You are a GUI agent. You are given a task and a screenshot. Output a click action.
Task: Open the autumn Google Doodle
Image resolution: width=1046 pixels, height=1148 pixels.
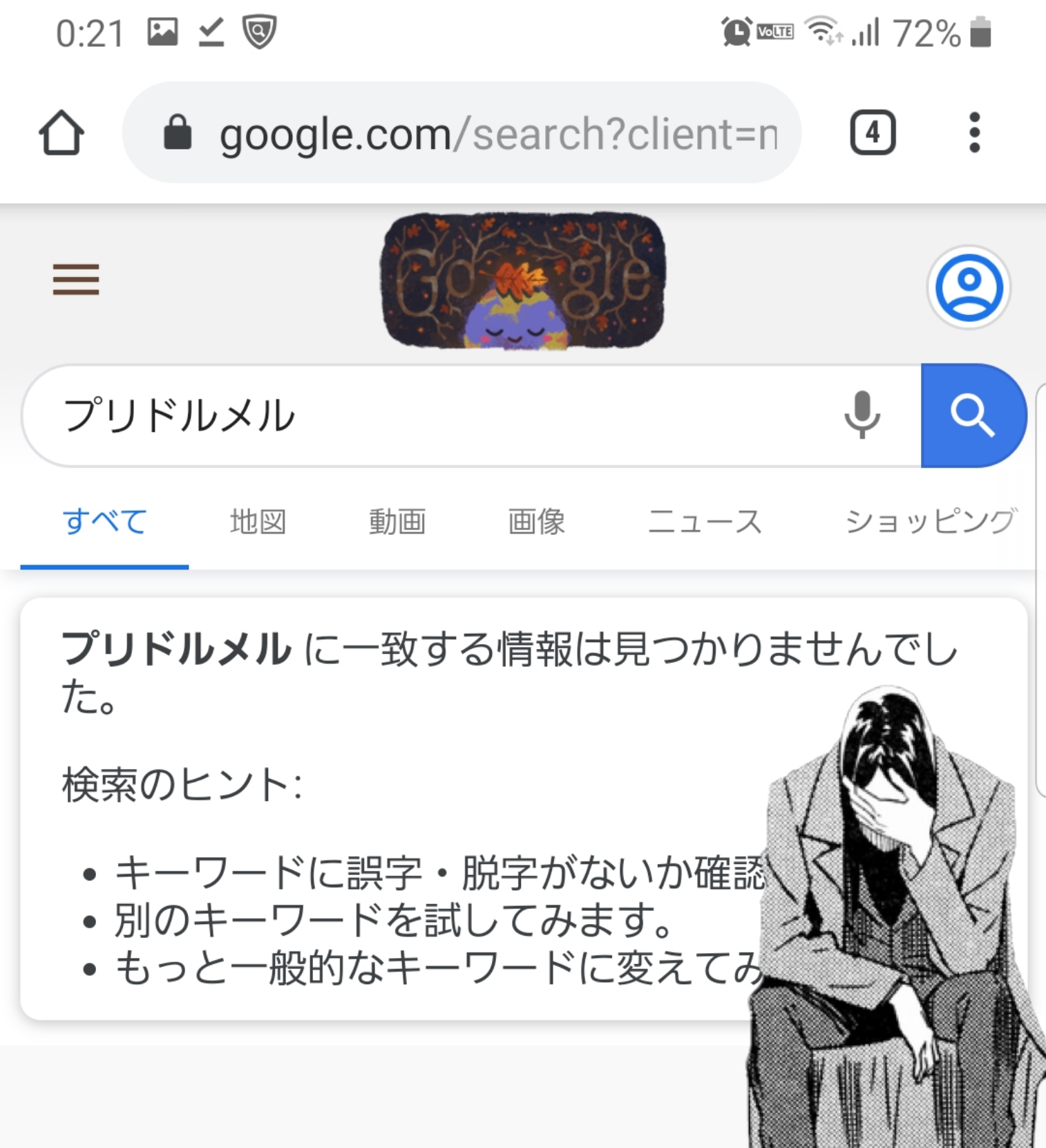pyautogui.click(x=522, y=280)
